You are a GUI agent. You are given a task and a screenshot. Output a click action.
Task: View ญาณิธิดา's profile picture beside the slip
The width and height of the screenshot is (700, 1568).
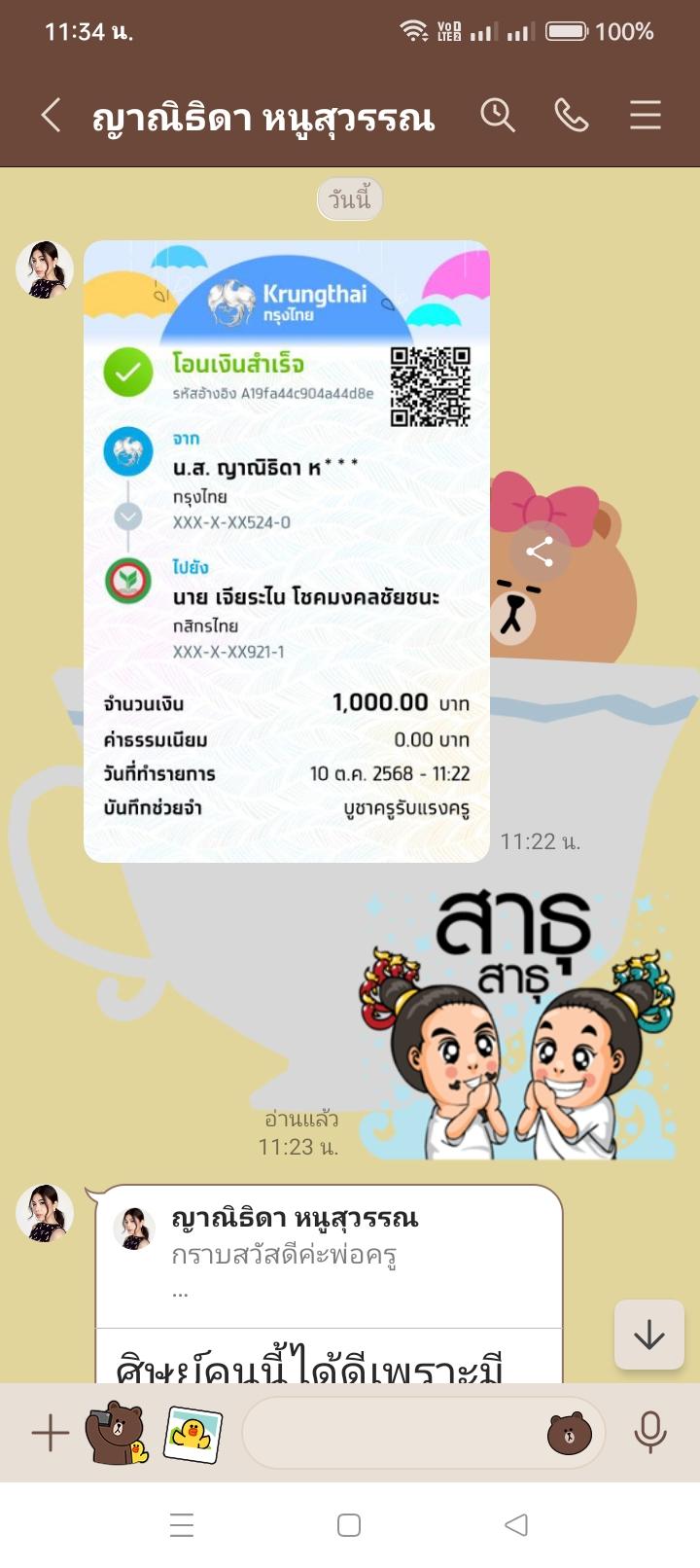(x=45, y=269)
